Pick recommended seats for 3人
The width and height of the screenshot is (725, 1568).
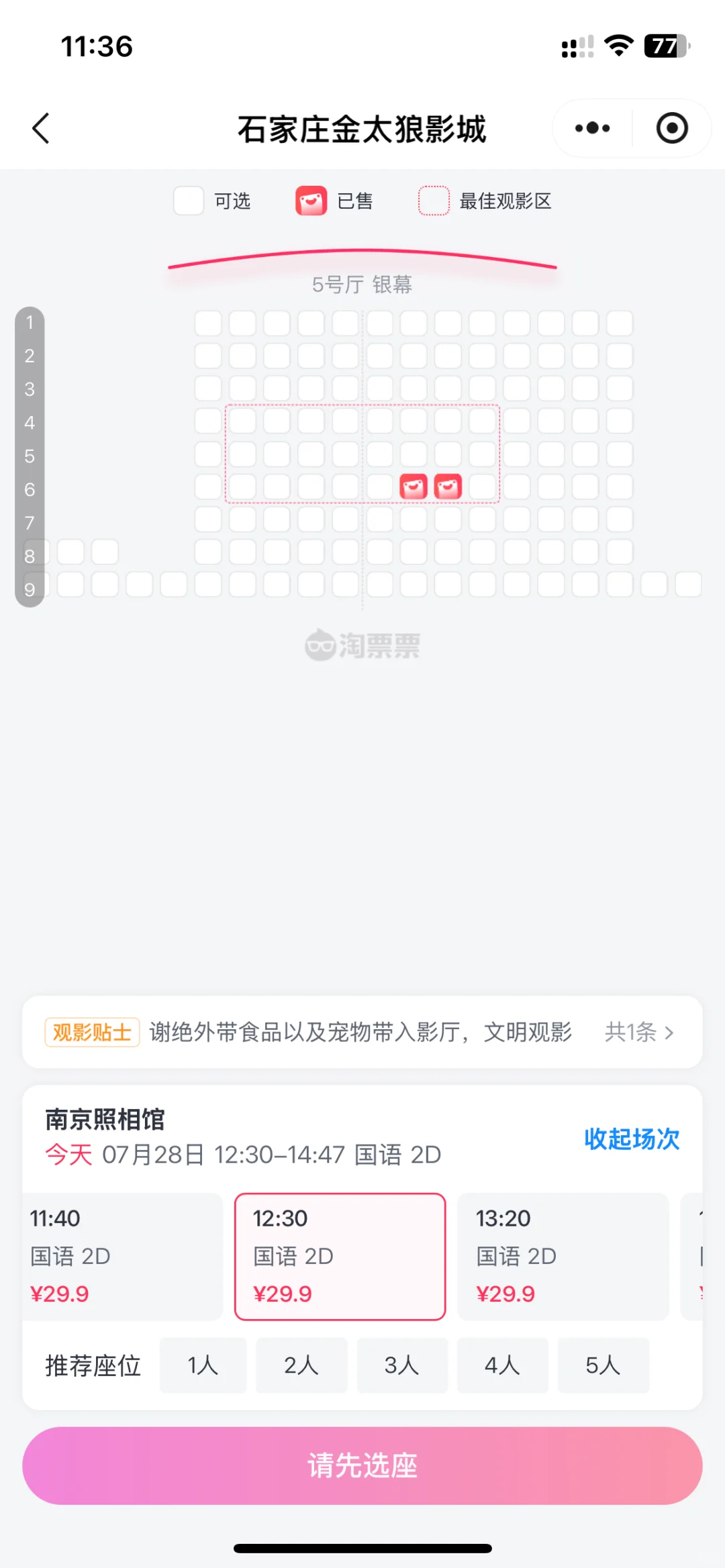pyautogui.click(x=402, y=1365)
